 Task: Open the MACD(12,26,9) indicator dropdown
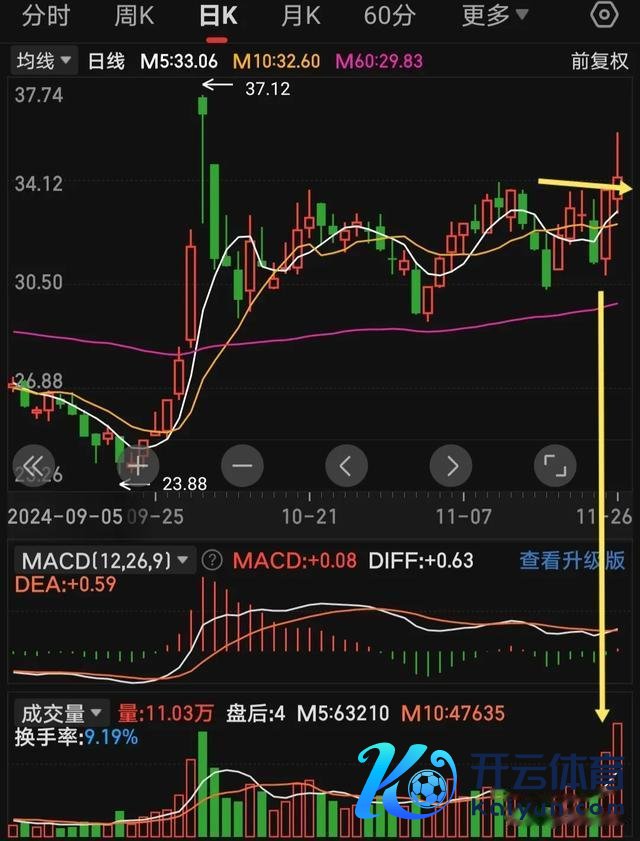[105, 560]
